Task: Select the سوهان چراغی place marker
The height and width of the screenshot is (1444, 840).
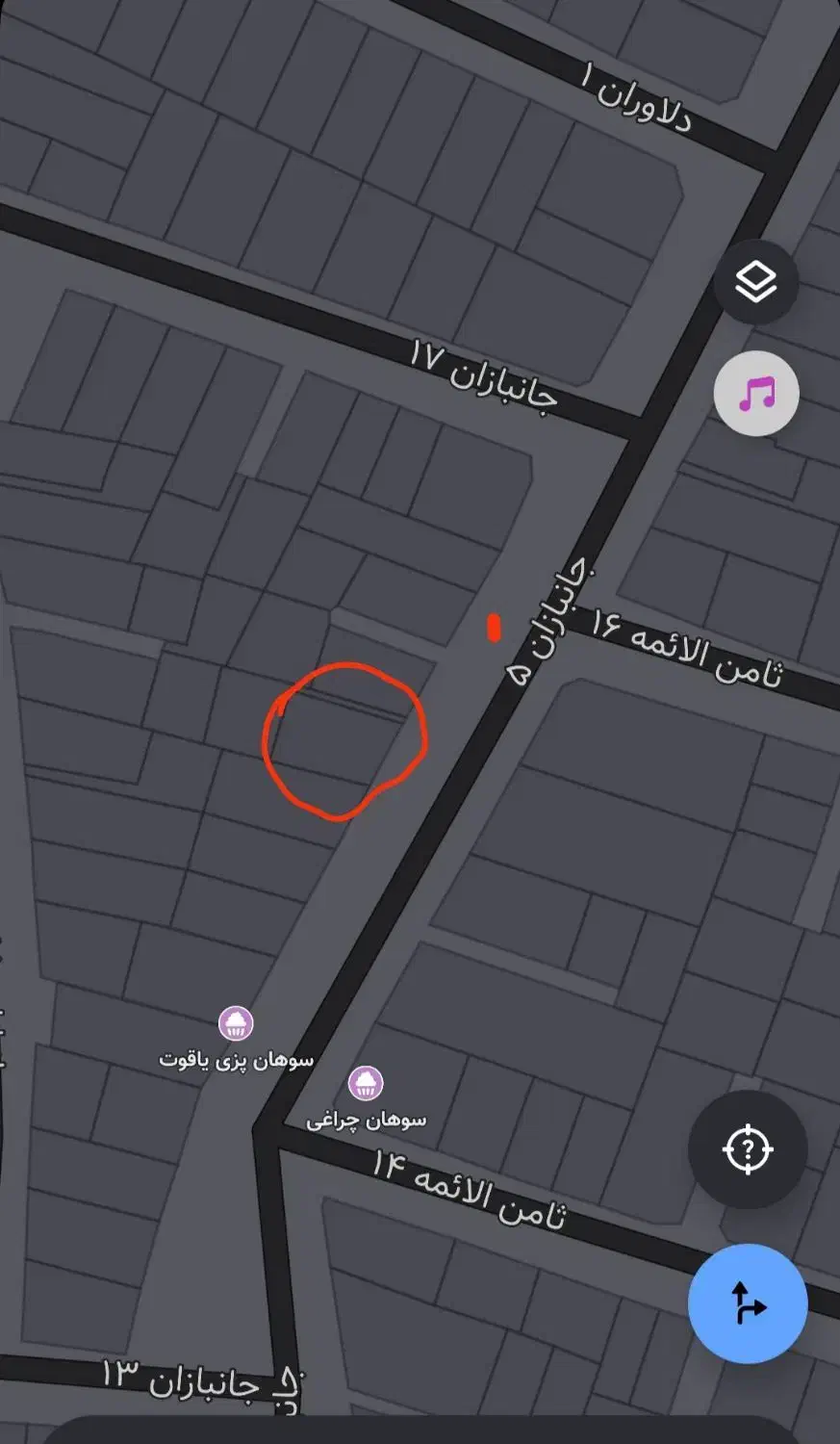Action: [366, 1084]
